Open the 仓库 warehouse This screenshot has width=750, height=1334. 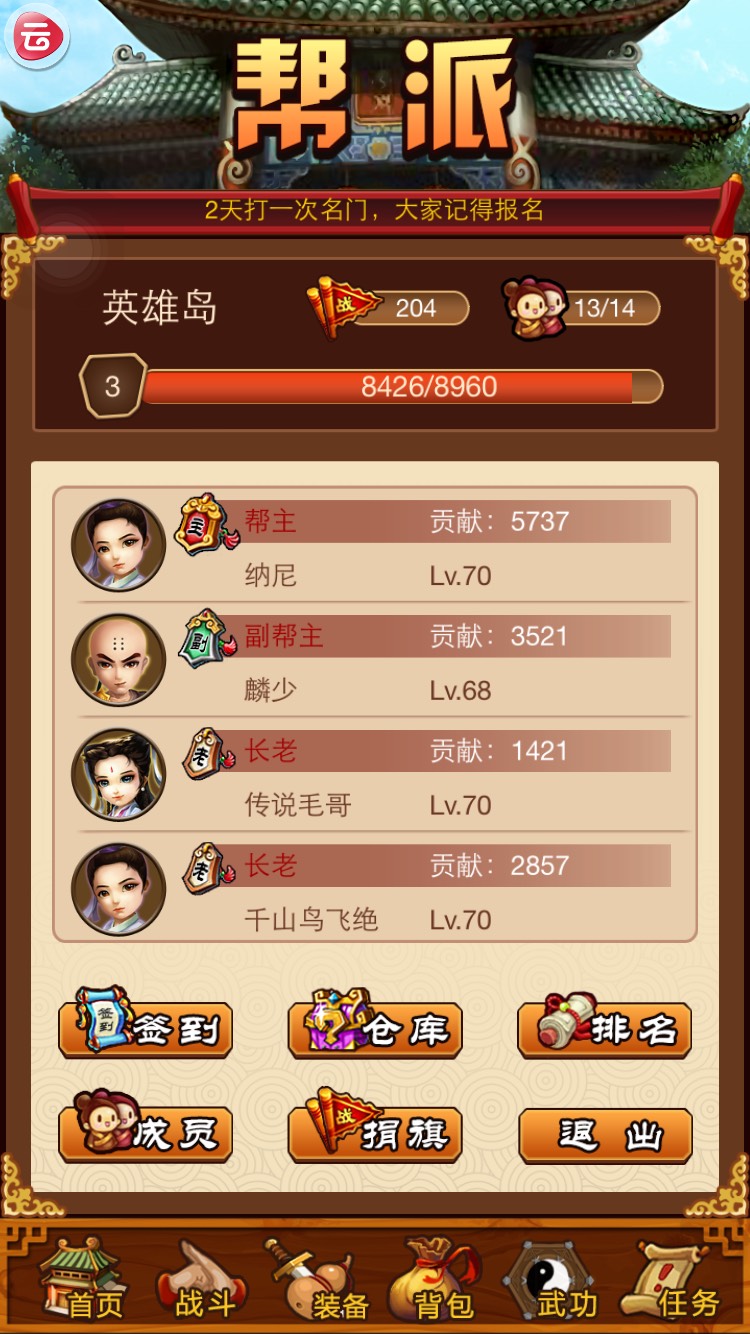375,1030
